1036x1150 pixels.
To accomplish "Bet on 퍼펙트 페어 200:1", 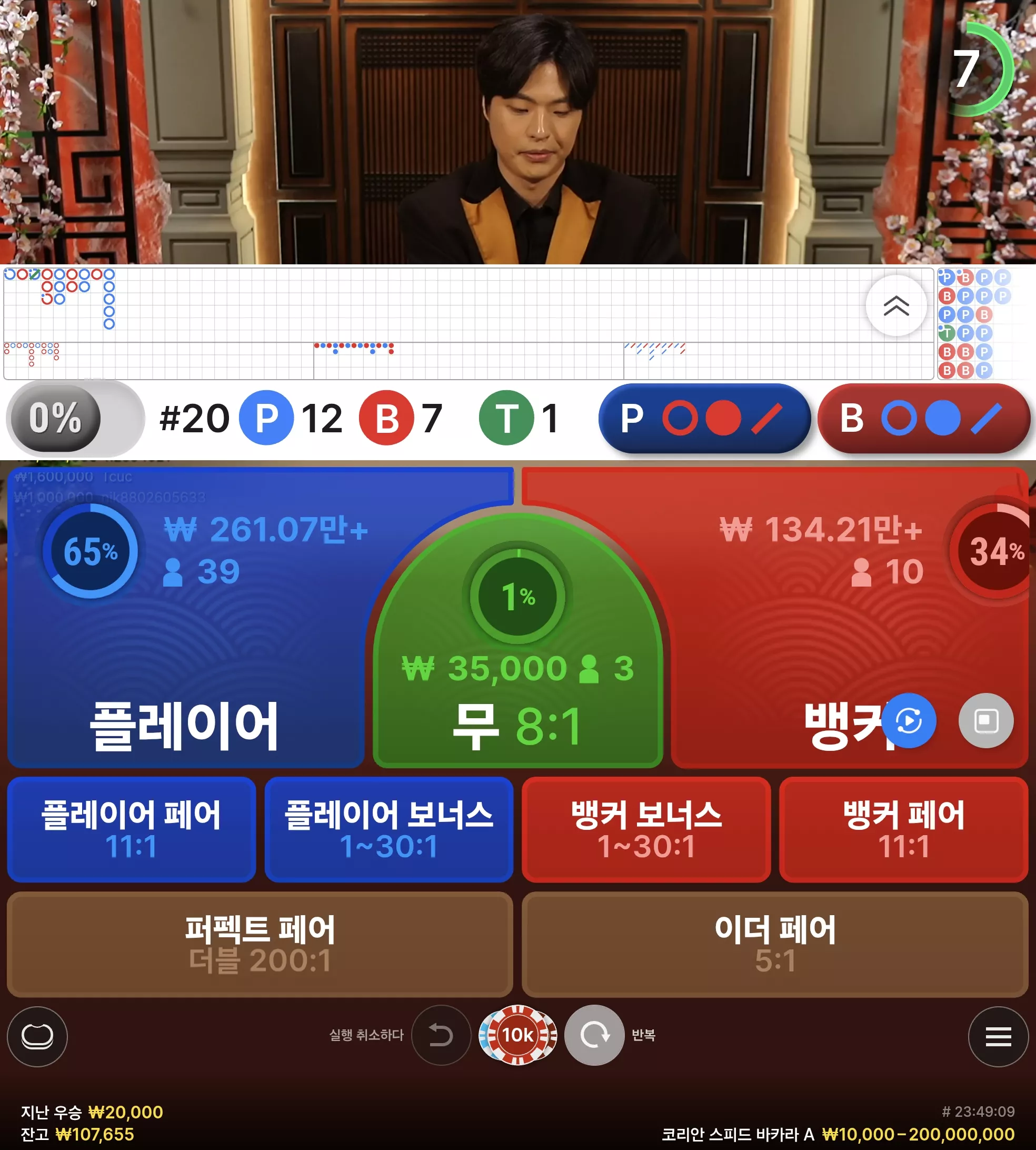I will (x=260, y=944).
